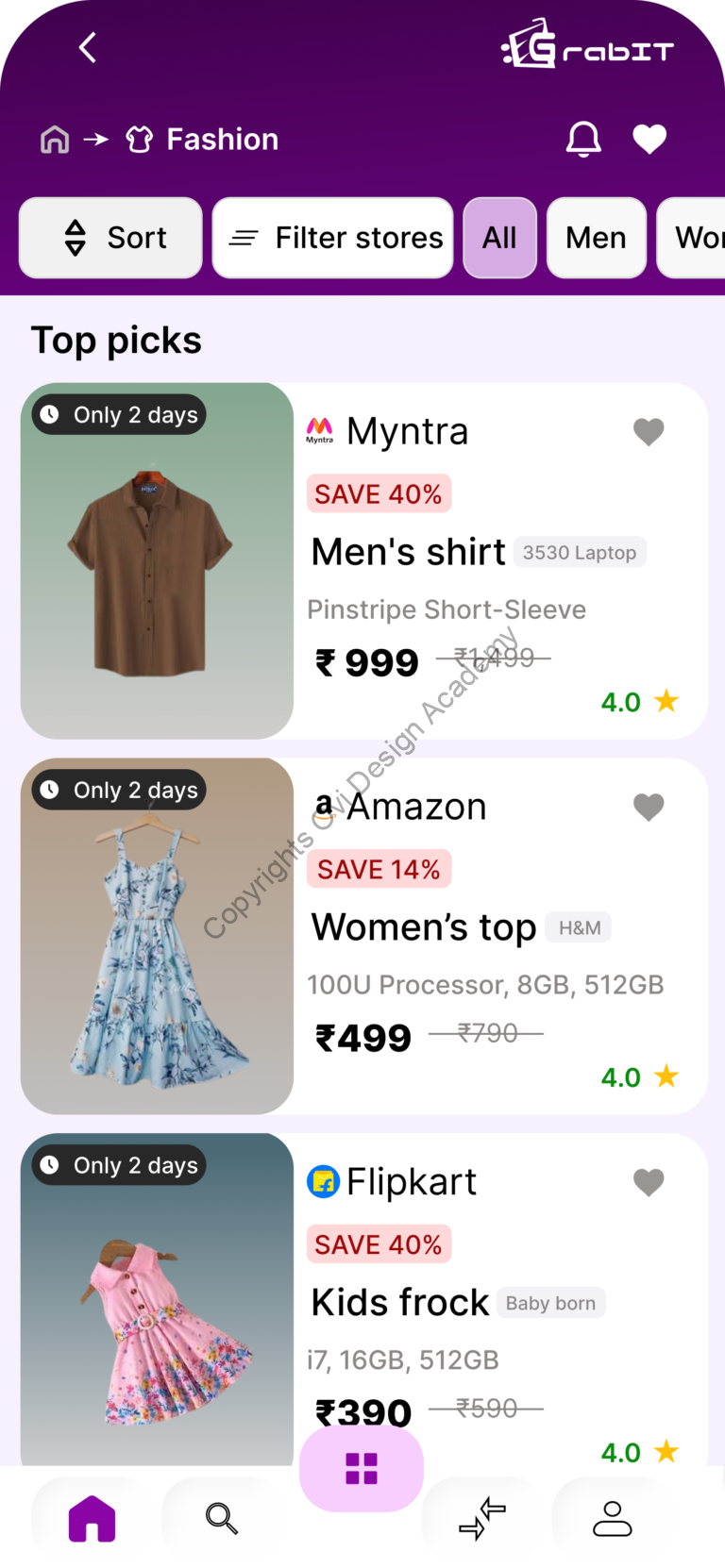
Task: Favorite the Amazon Women's top deal
Action: [649, 808]
